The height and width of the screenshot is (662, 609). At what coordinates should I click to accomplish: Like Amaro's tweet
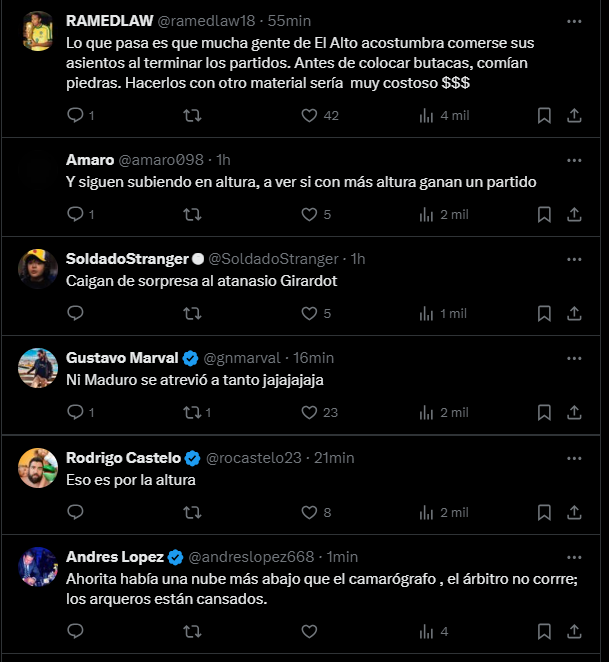[x=309, y=214]
